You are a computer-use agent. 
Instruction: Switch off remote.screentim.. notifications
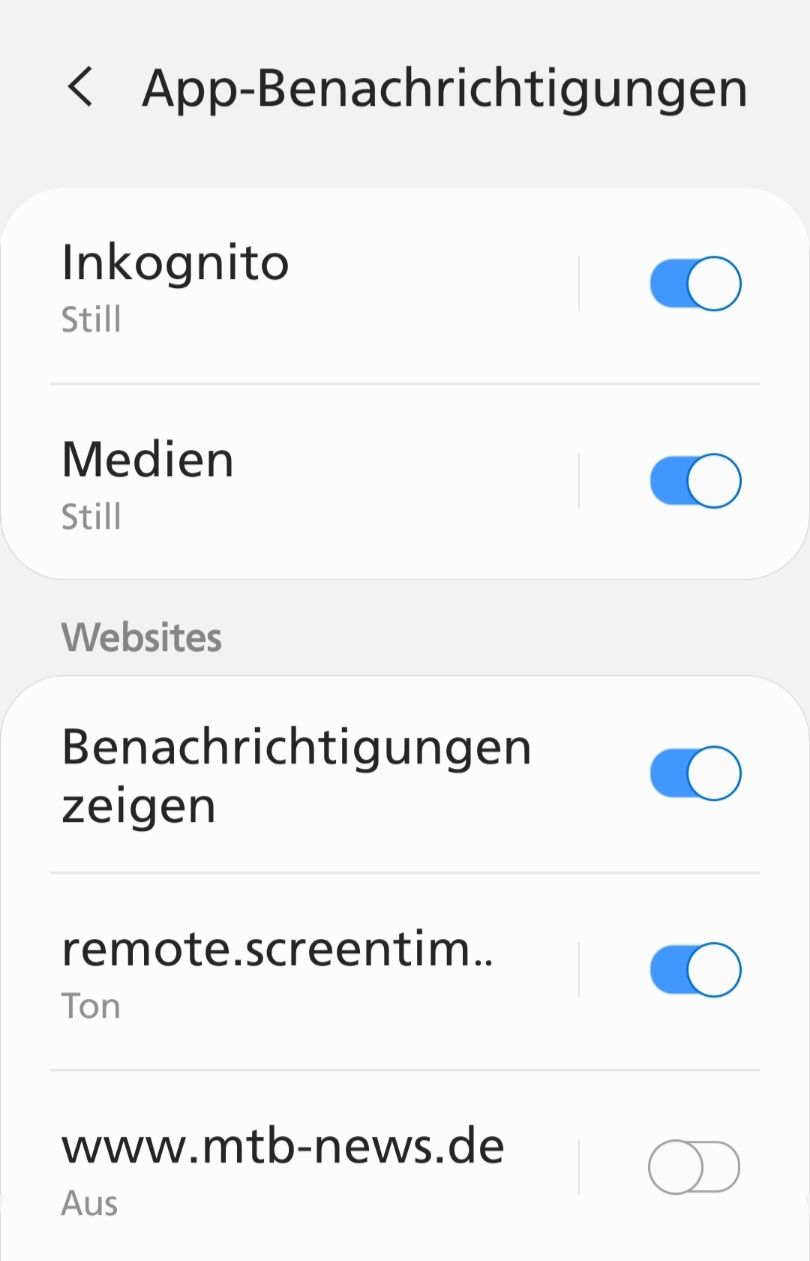pos(695,970)
